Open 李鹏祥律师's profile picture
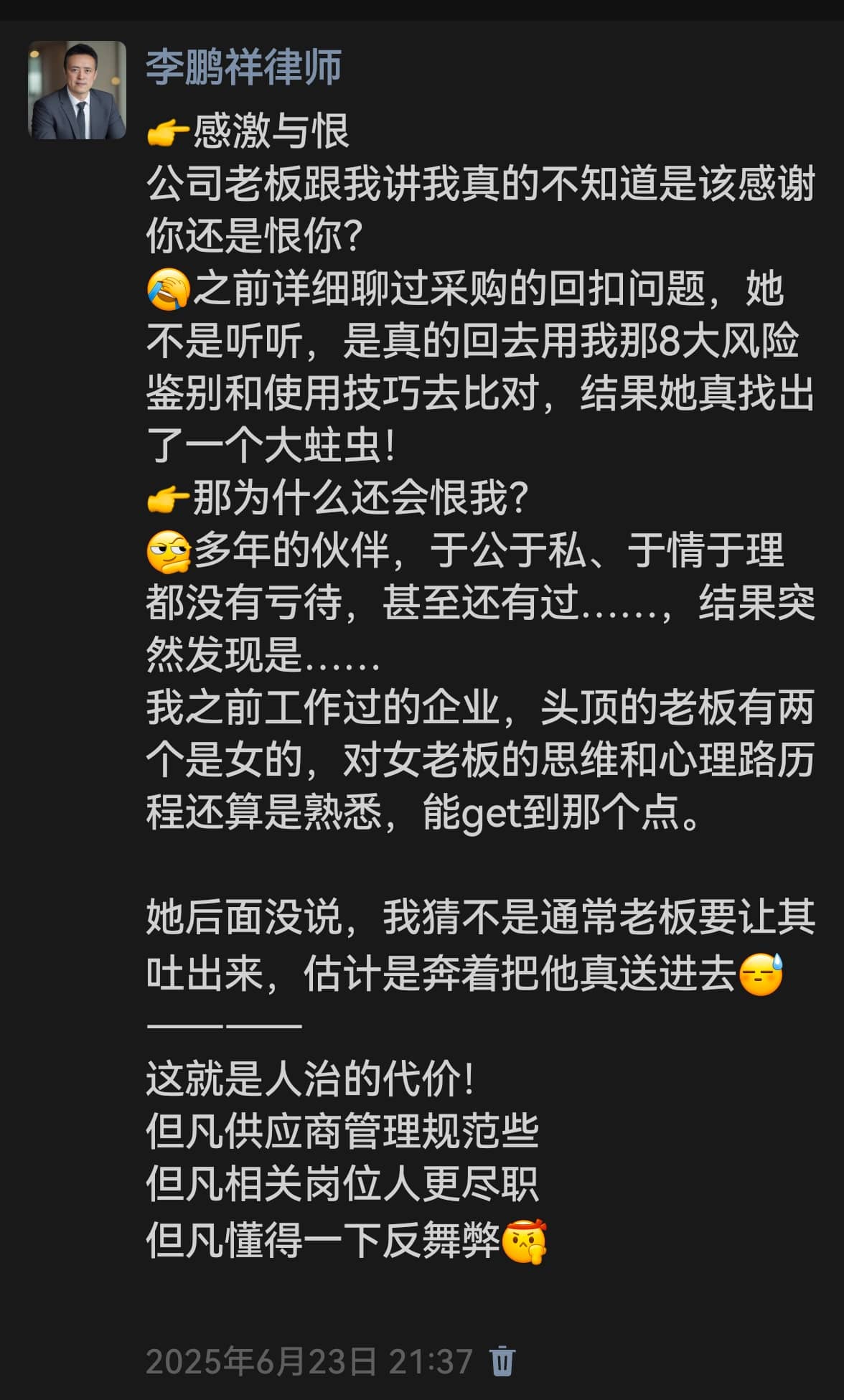844x1400 pixels. coord(77,90)
